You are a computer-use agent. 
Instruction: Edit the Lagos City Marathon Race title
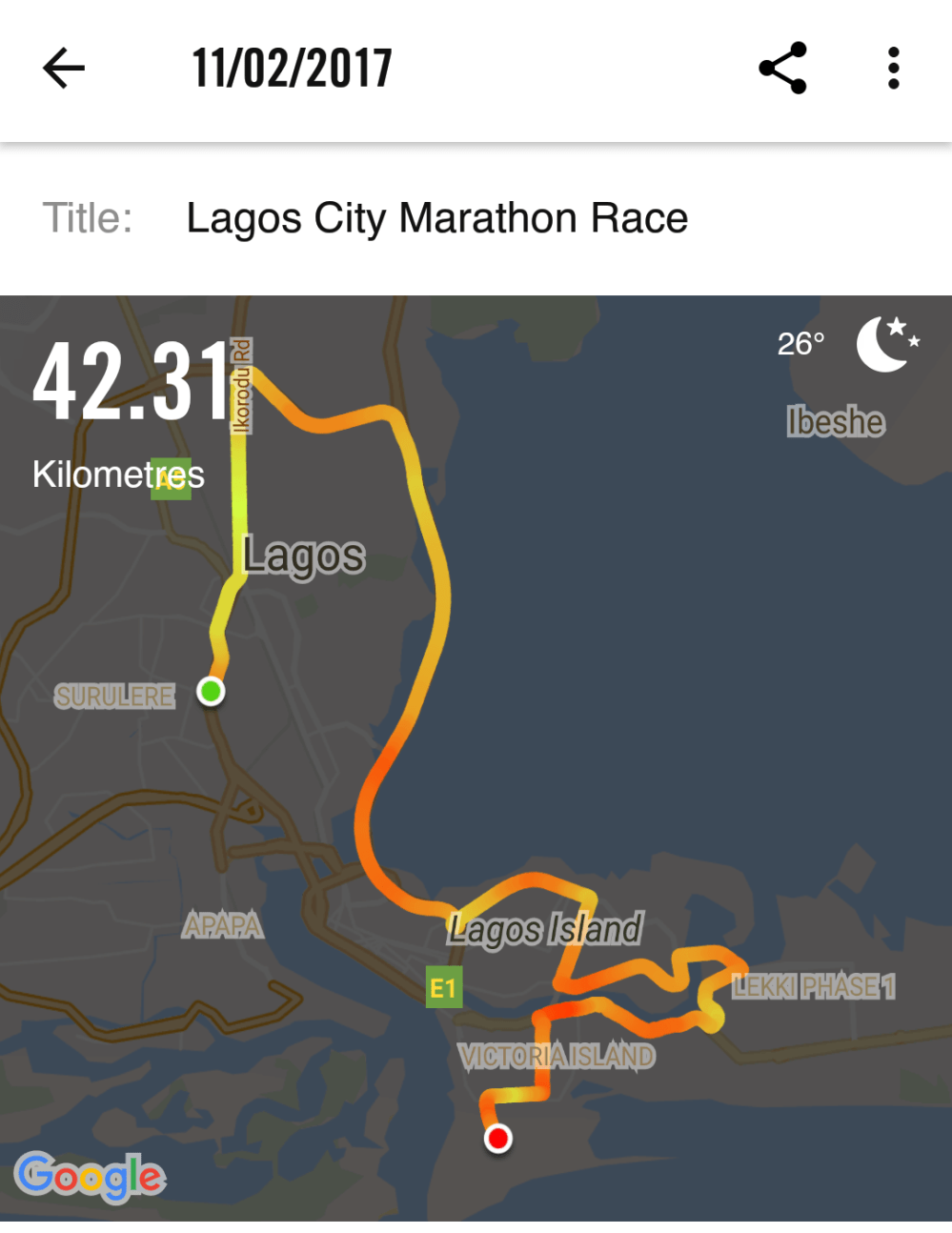tap(436, 218)
